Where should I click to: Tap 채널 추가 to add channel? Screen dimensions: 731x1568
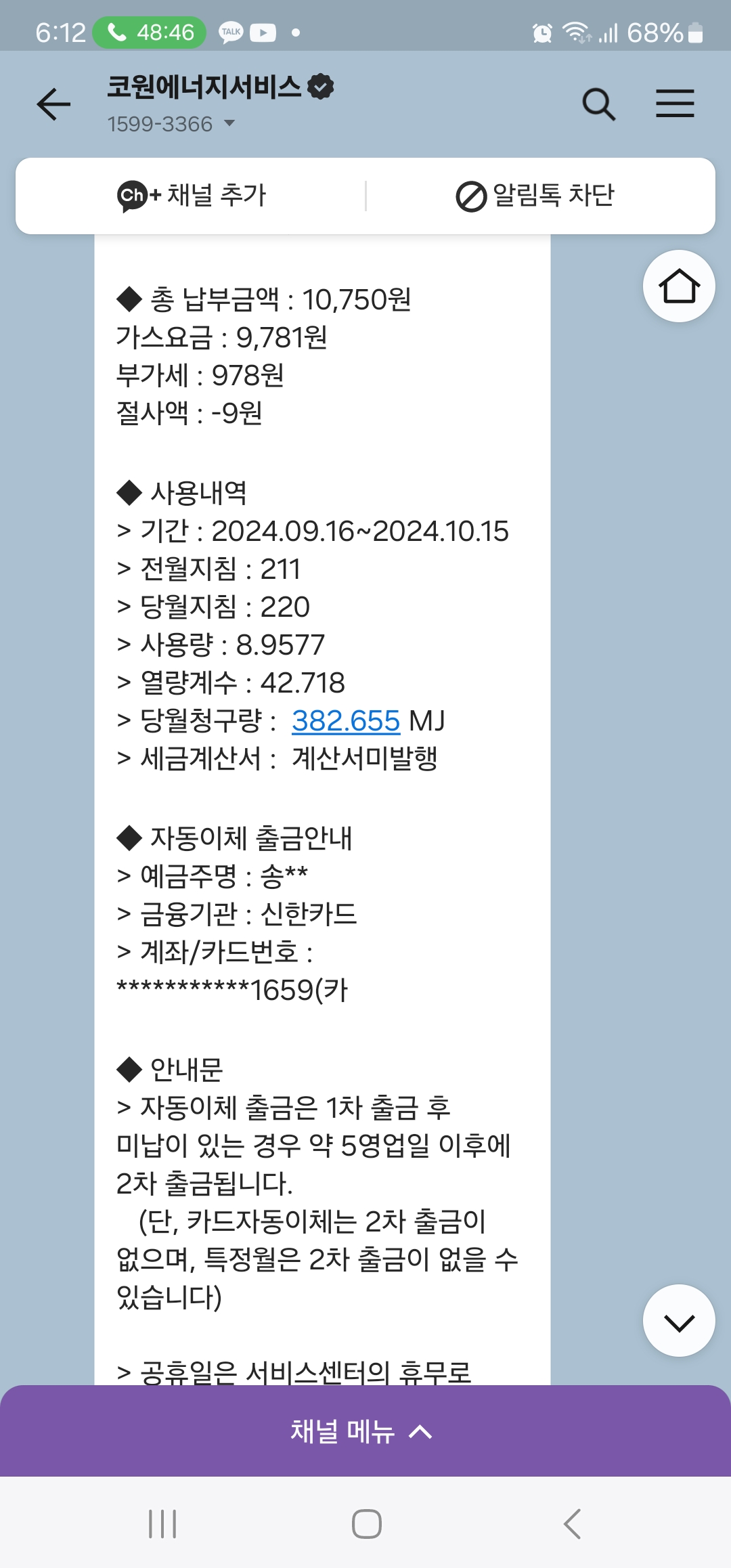pos(192,196)
